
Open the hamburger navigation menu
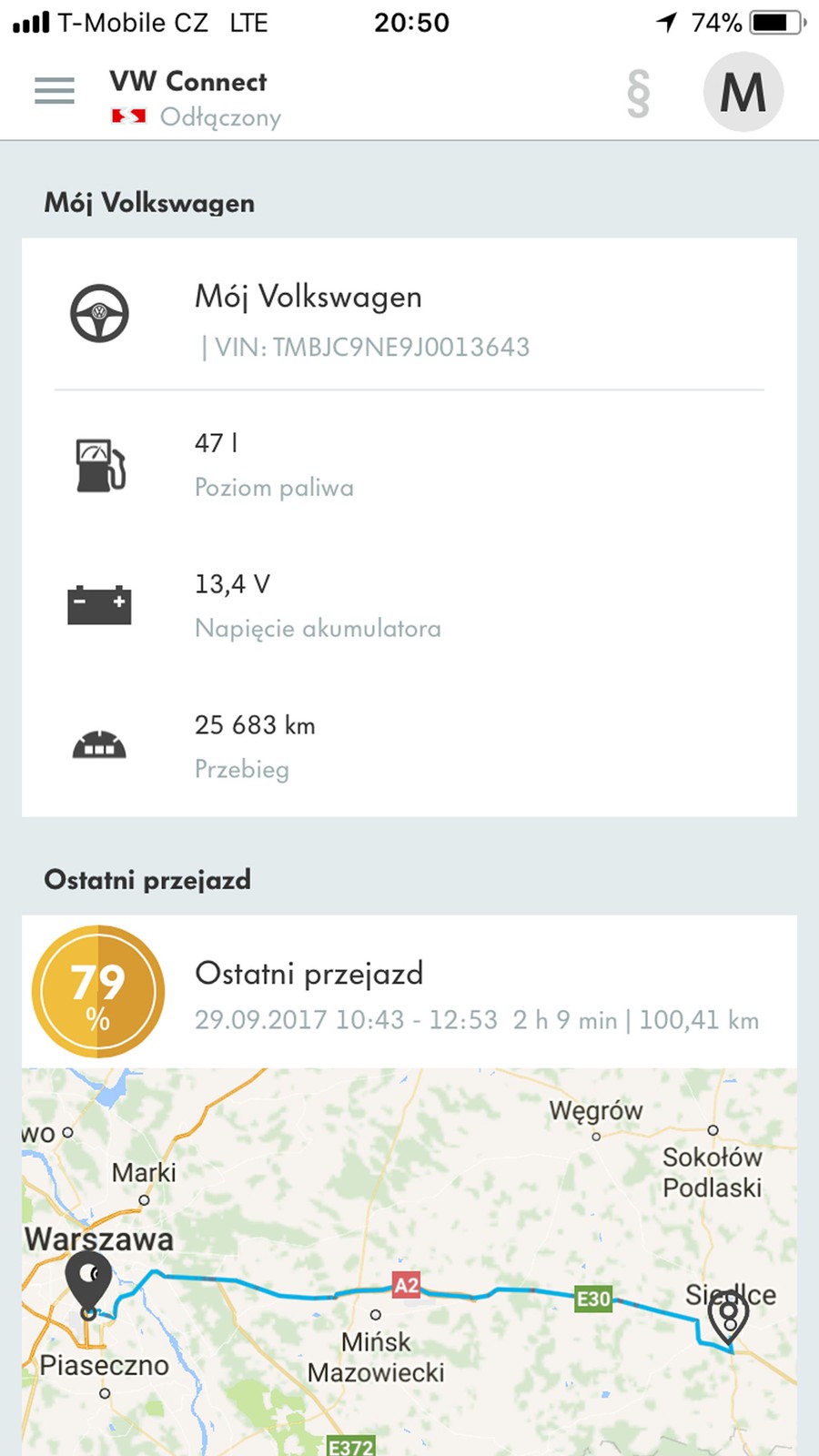point(54,91)
